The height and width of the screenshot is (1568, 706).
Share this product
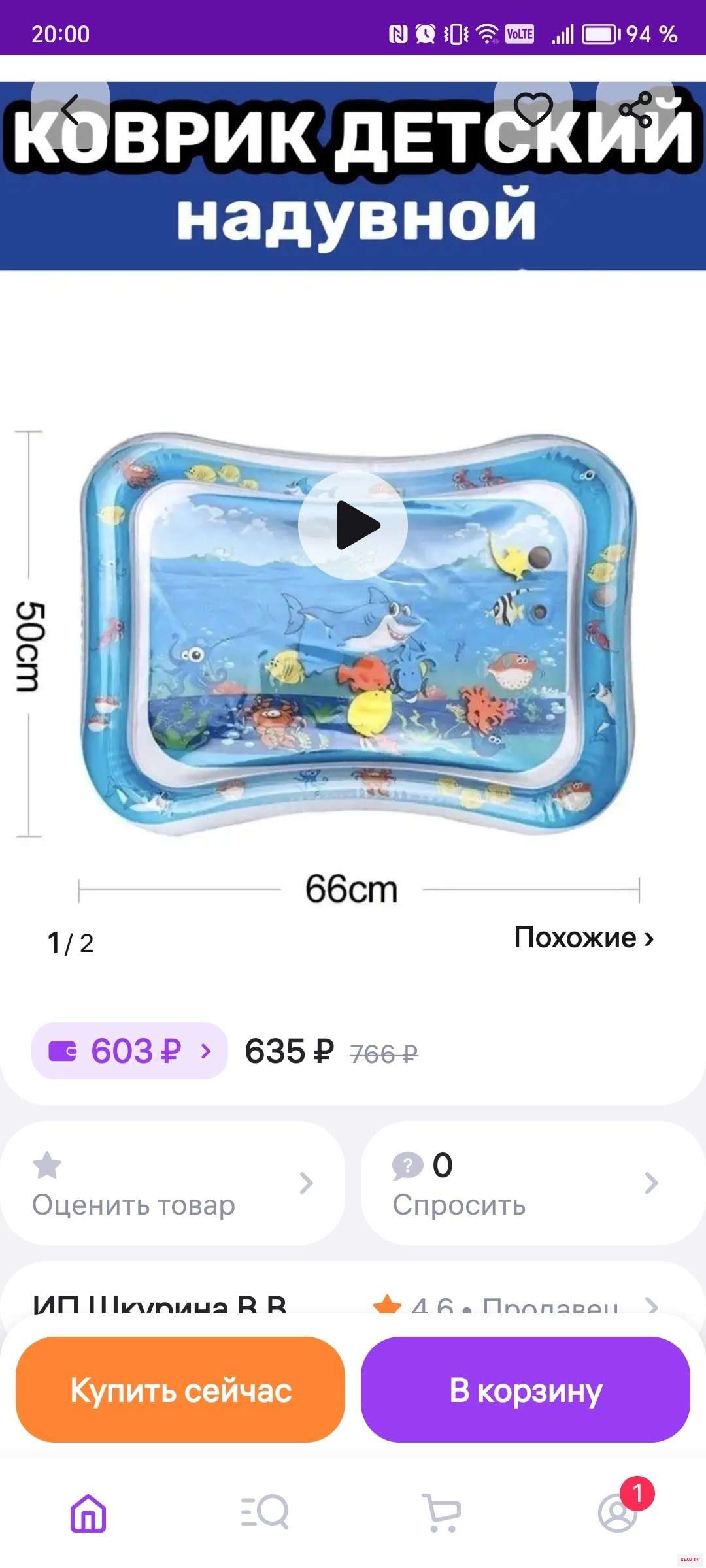[635, 110]
